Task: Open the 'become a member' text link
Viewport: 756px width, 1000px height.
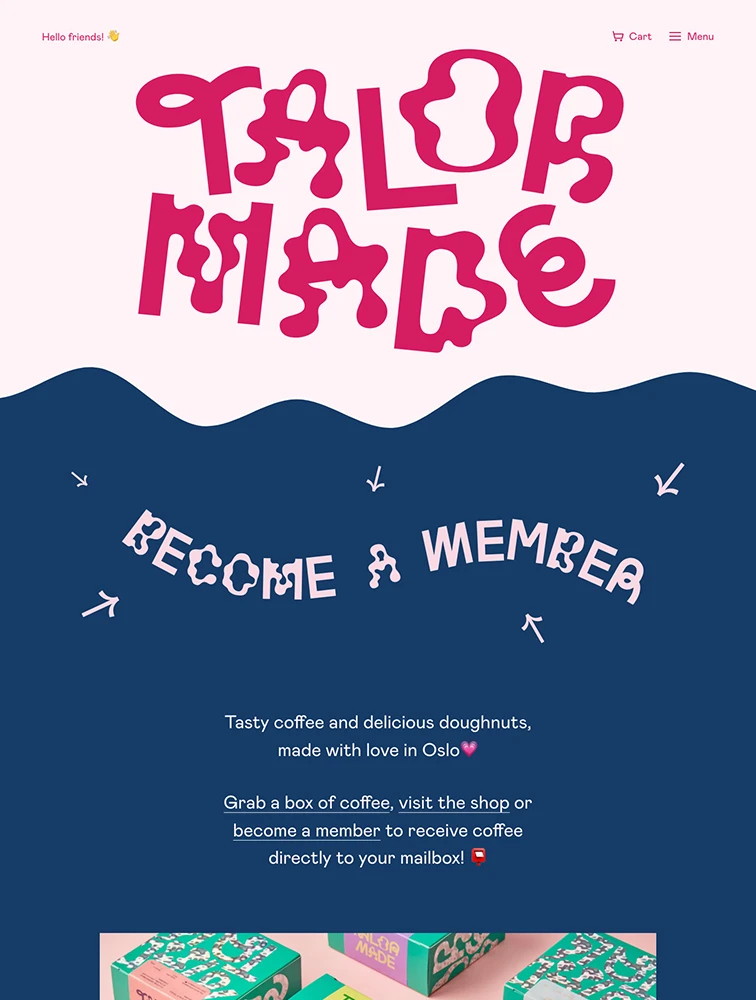Action: pos(306,831)
